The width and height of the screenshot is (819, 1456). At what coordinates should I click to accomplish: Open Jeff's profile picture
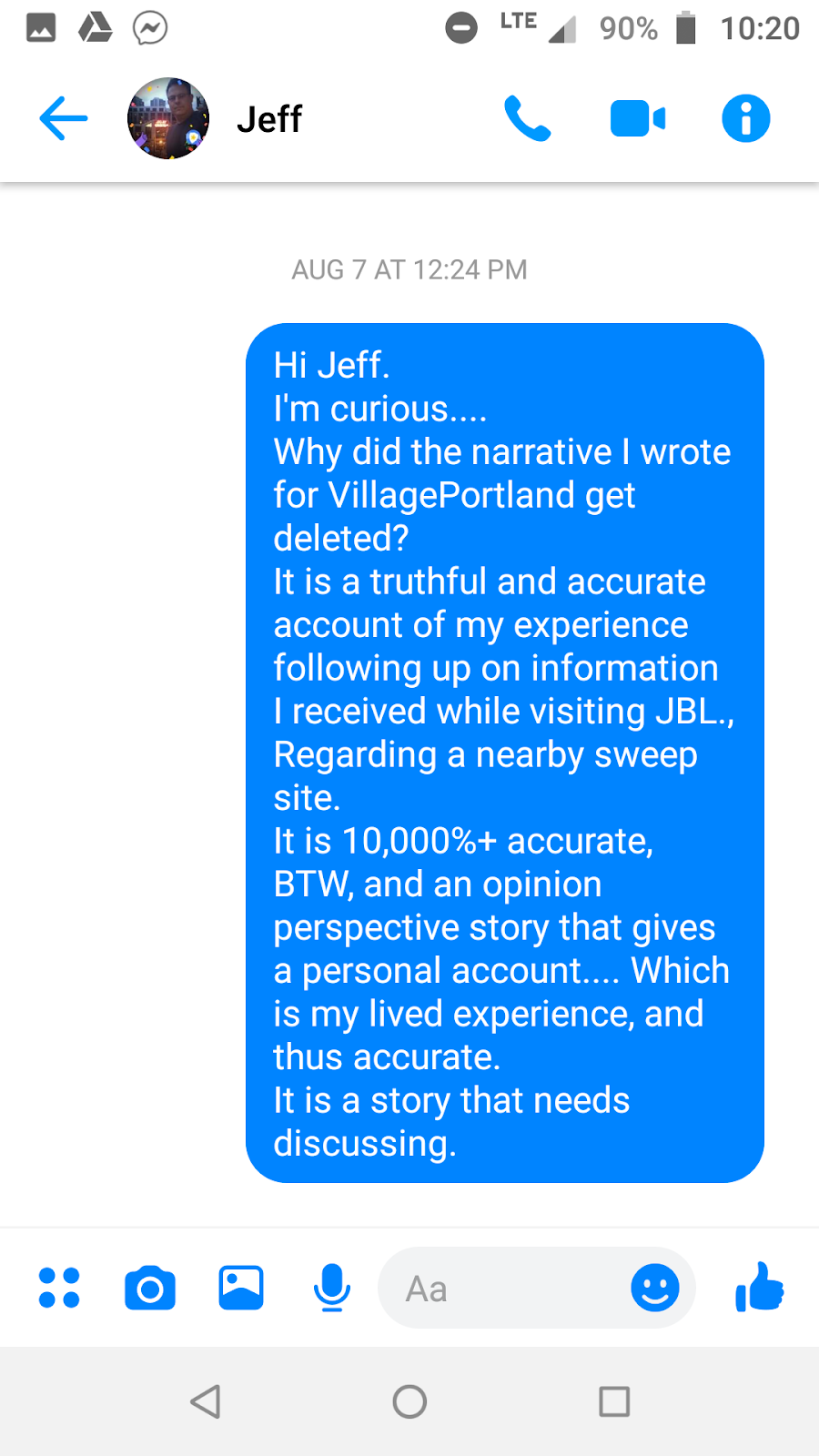click(168, 119)
